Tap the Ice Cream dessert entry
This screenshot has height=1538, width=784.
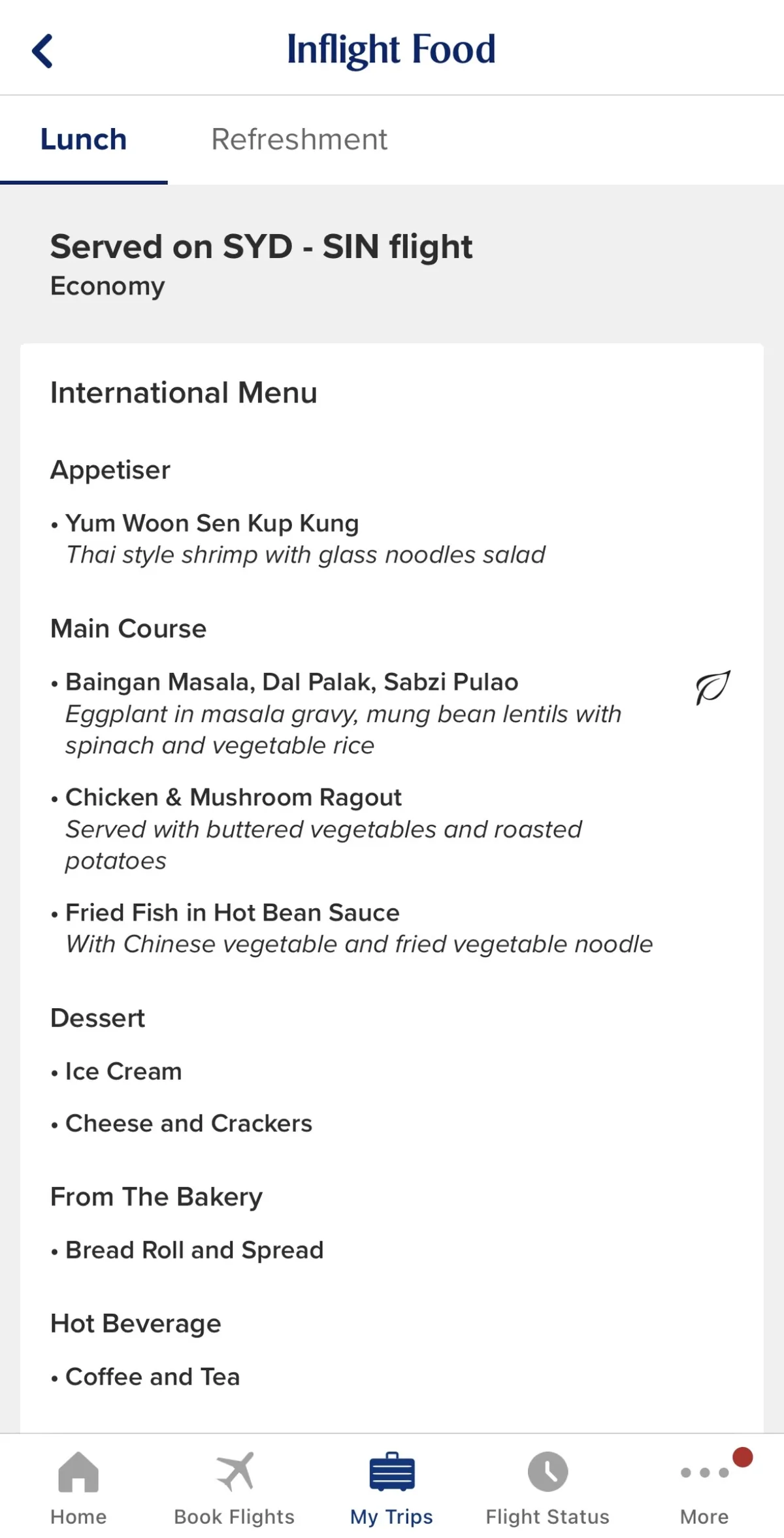coord(123,1071)
